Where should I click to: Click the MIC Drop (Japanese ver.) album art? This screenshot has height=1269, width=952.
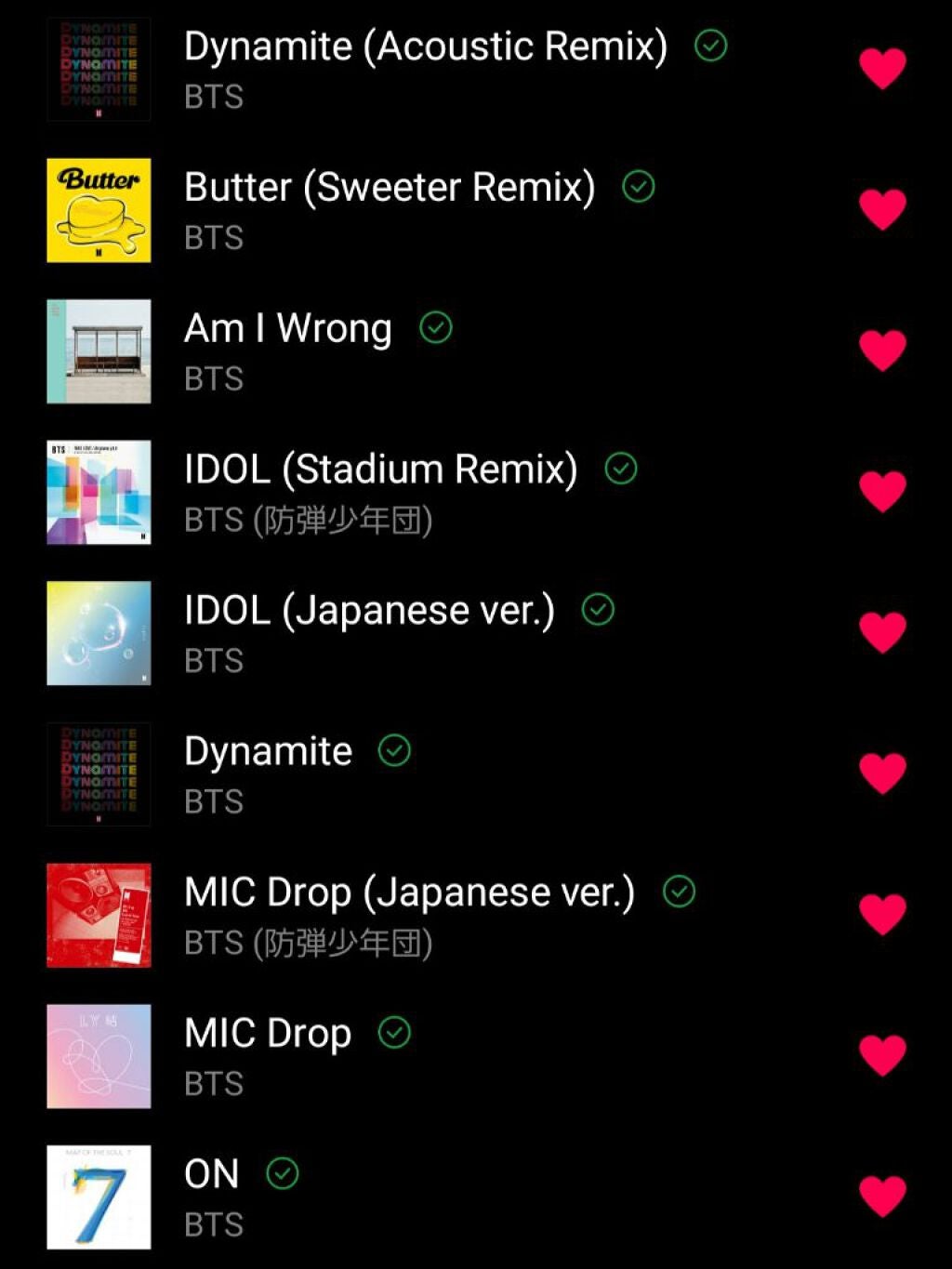pyautogui.click(x=99, y=914)
